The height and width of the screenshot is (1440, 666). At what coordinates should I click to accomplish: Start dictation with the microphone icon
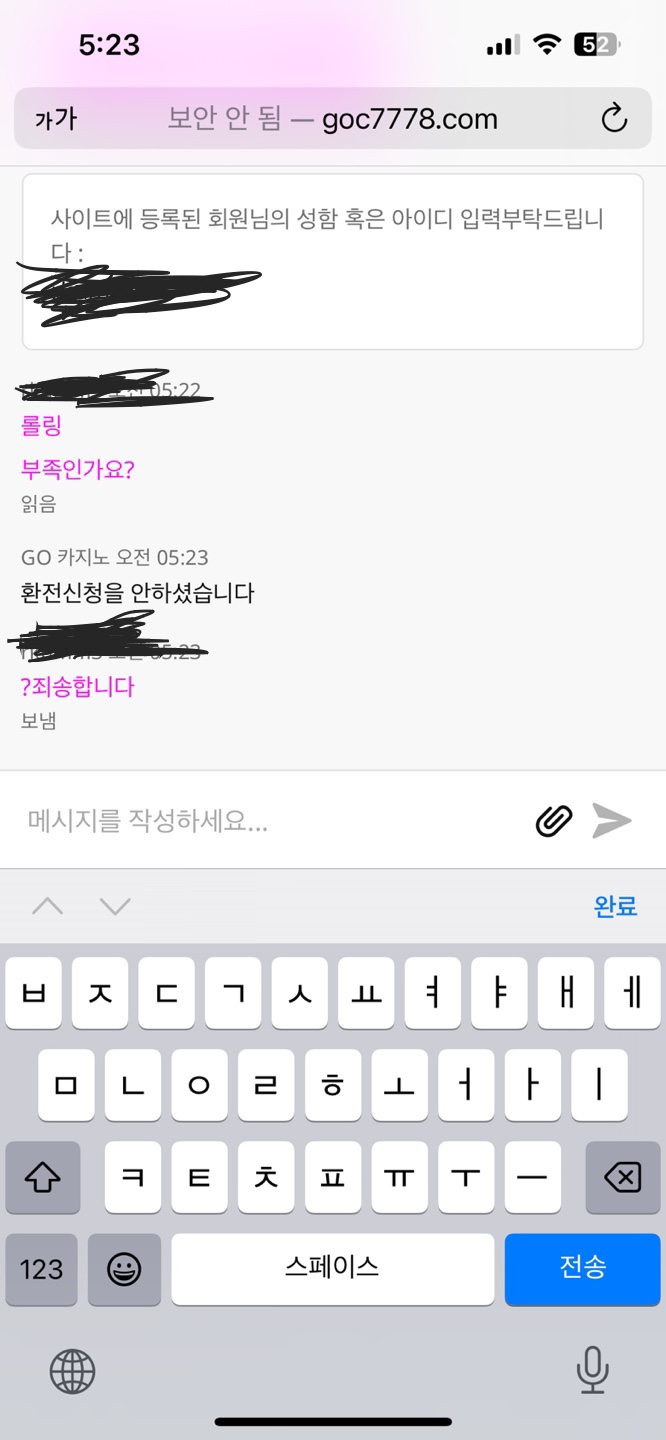tap(593, 1370)
